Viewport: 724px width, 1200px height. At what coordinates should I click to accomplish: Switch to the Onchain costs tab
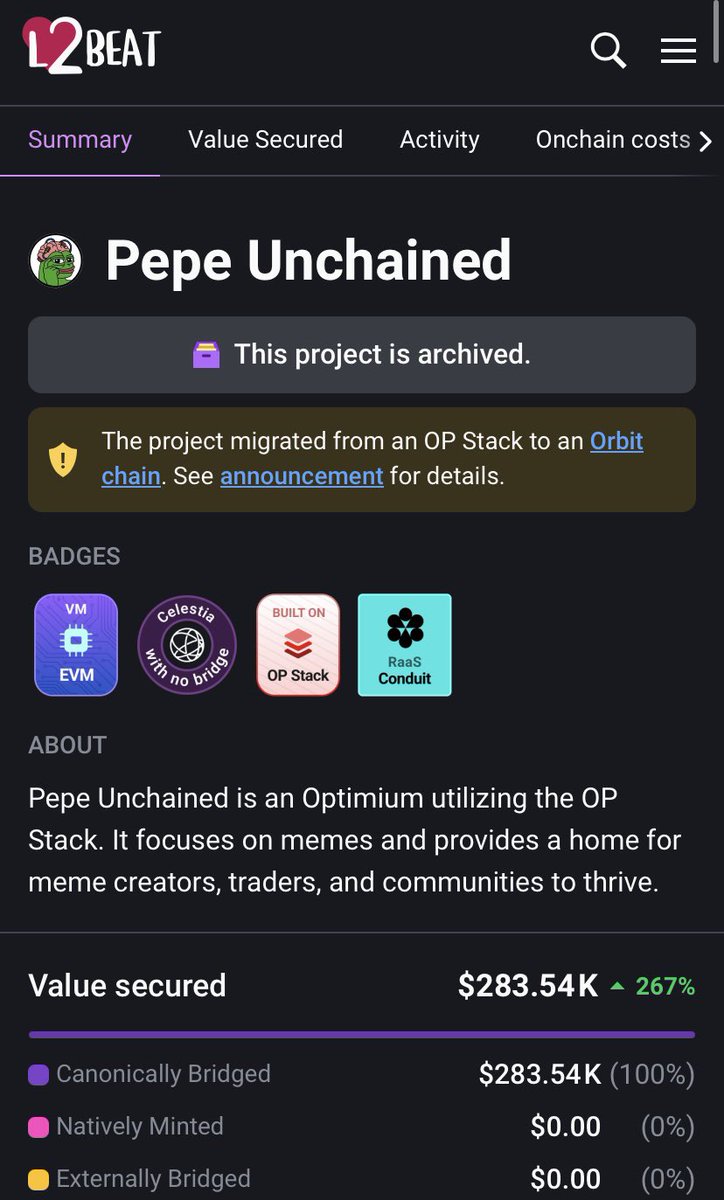click(613, 140)
